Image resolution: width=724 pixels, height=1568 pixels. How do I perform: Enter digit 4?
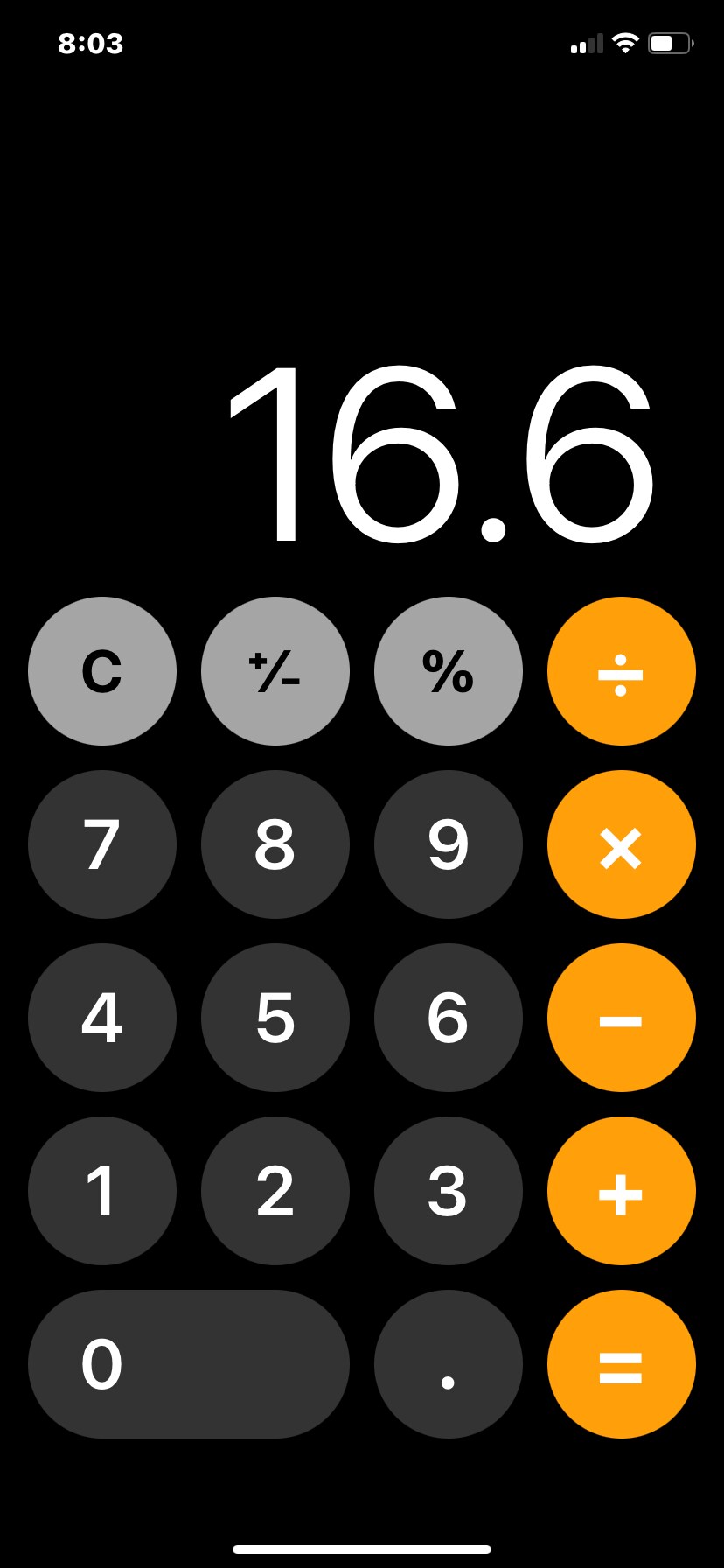click(x=101, y=1018)
